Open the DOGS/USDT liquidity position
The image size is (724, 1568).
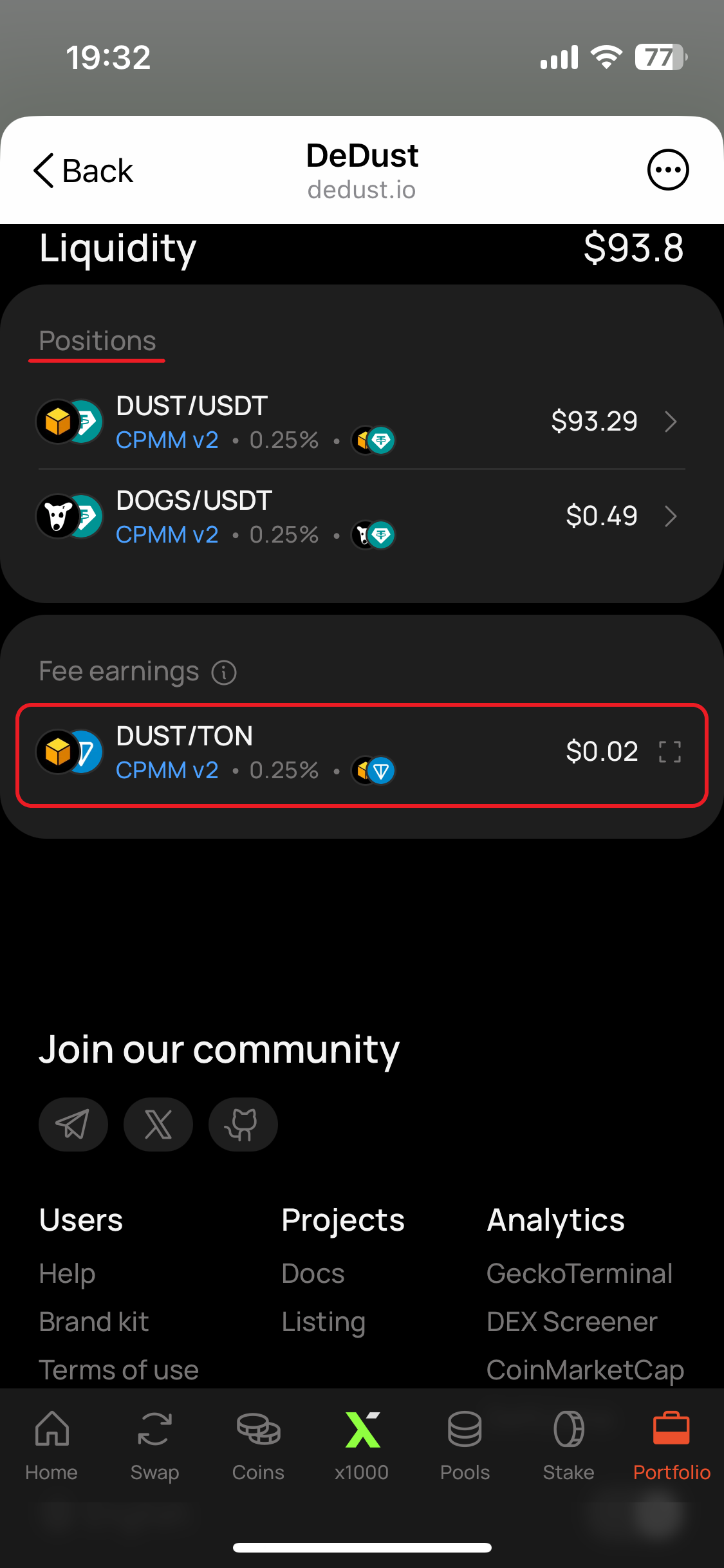[x=360, y=517]
